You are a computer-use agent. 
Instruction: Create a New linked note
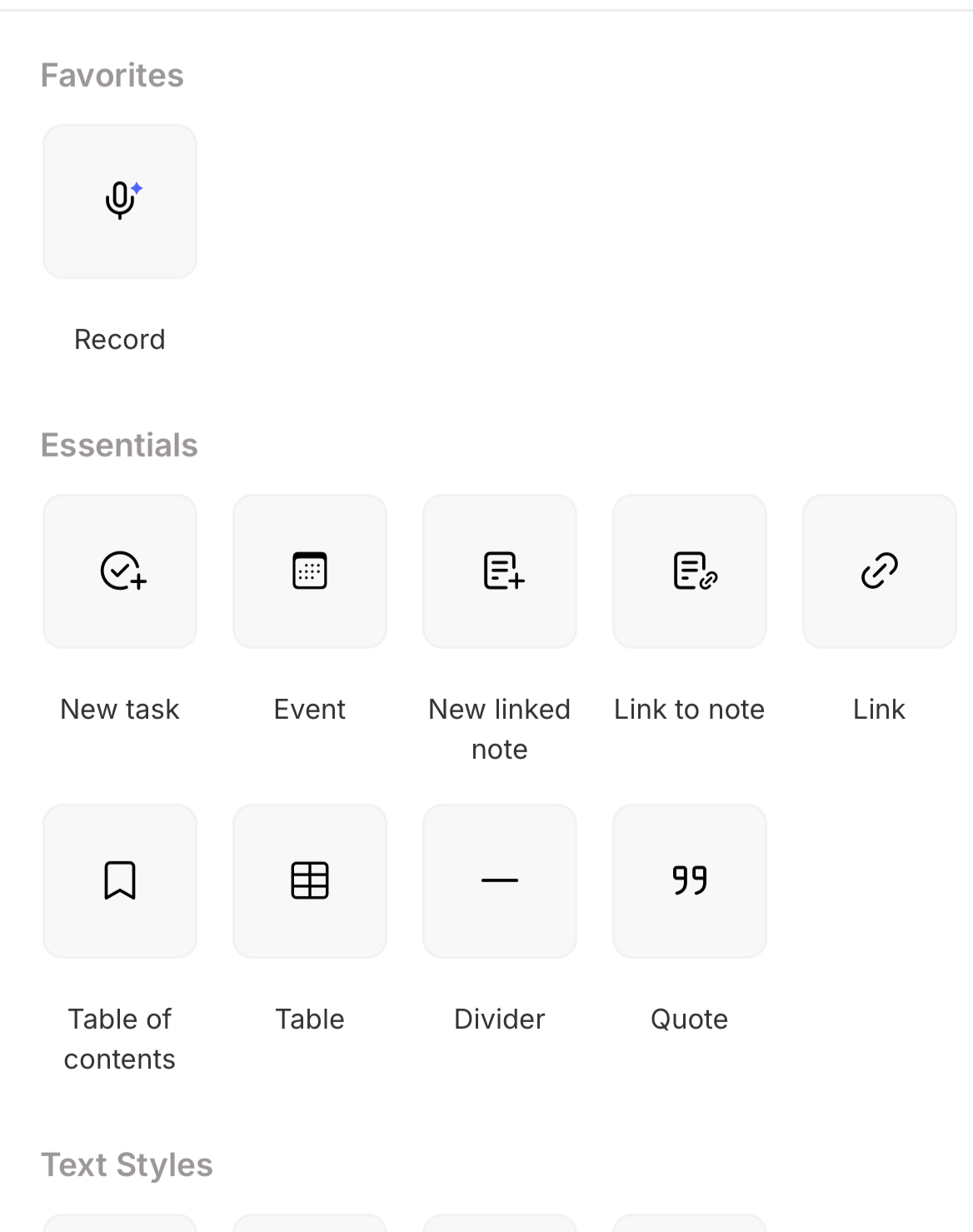pos(500,571)
